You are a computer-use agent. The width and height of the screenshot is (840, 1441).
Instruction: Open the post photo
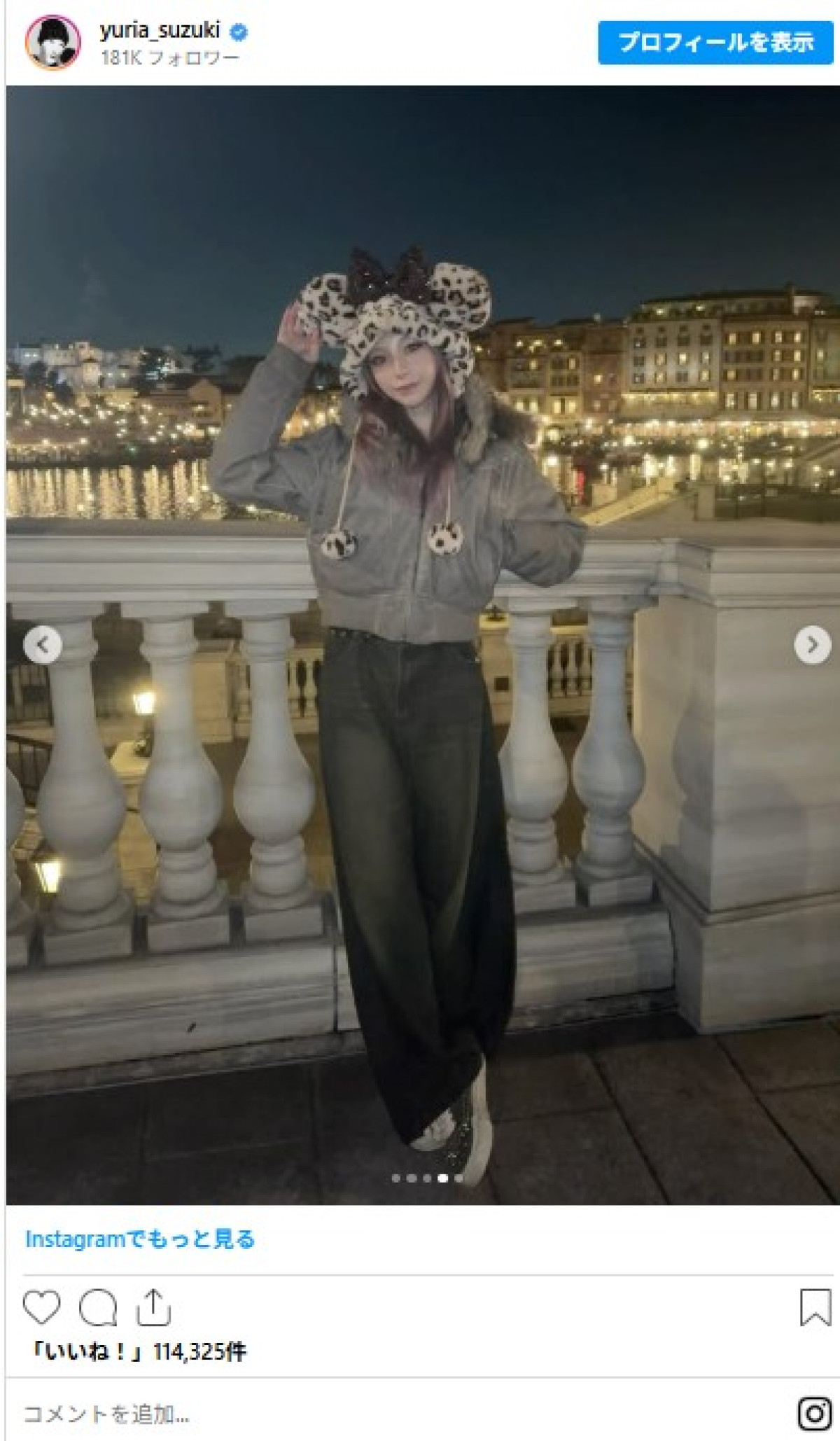tap(420, 420)
